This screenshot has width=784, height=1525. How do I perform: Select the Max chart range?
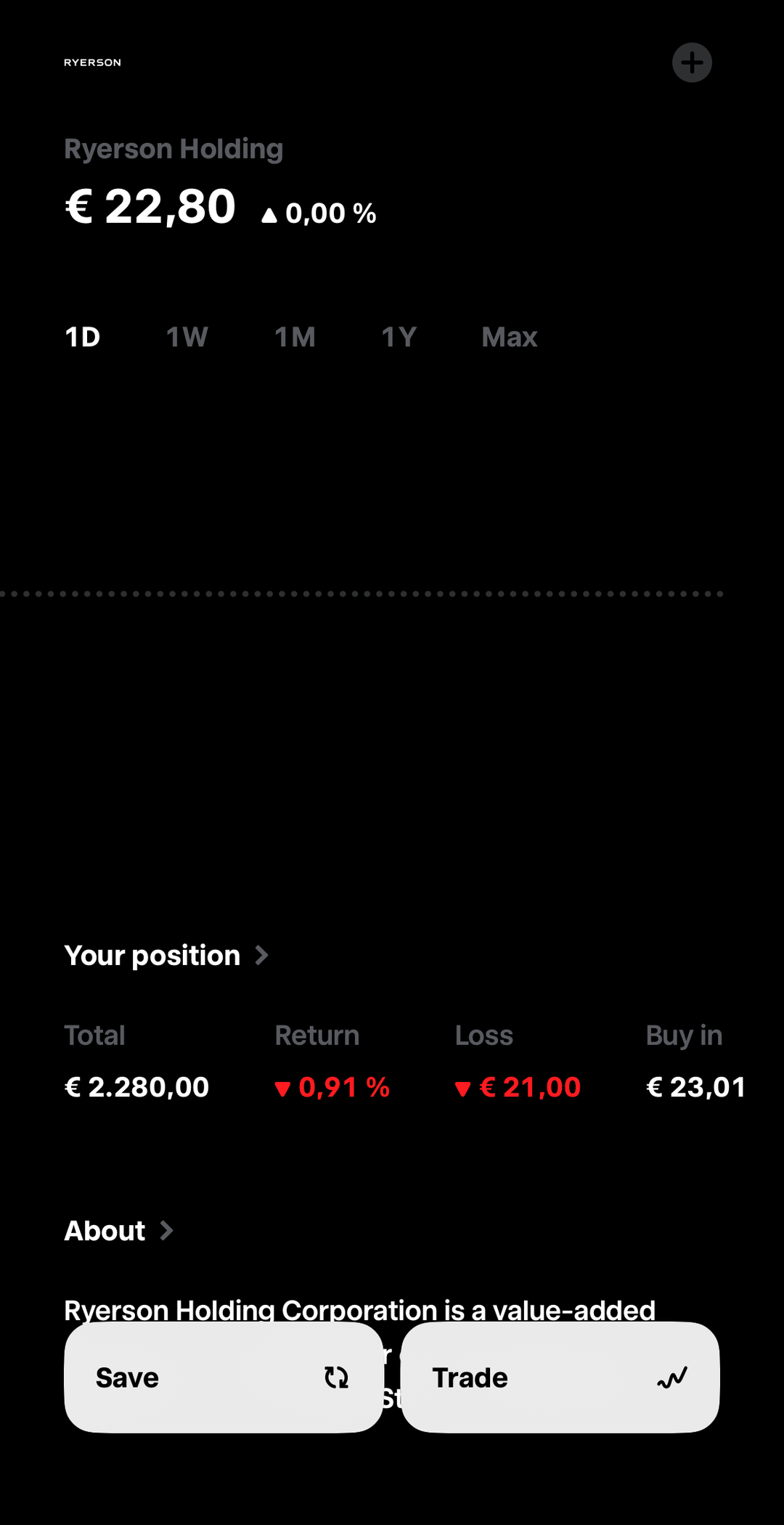[509, 337]
